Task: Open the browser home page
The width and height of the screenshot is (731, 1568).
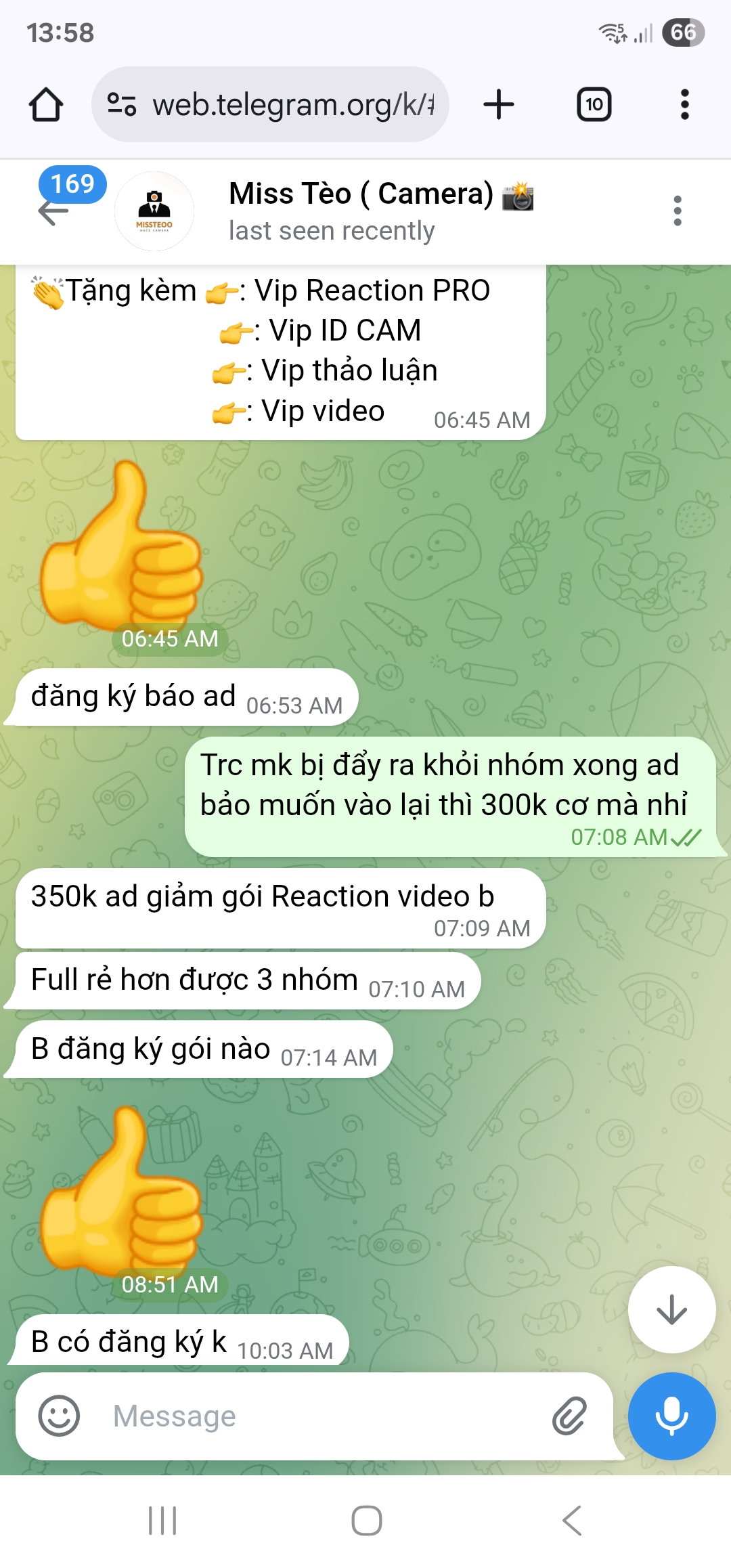Action: click(x=46, y=105)
